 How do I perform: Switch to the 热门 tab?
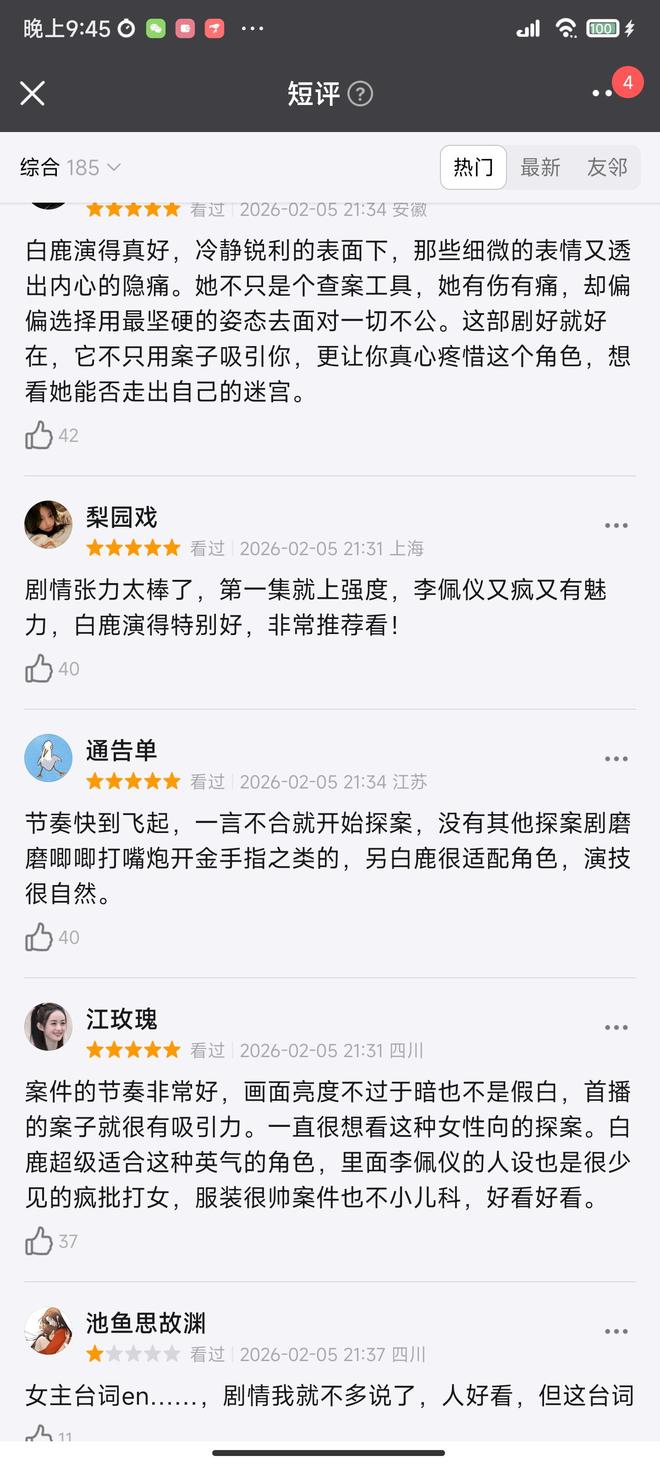click(473, 168)
